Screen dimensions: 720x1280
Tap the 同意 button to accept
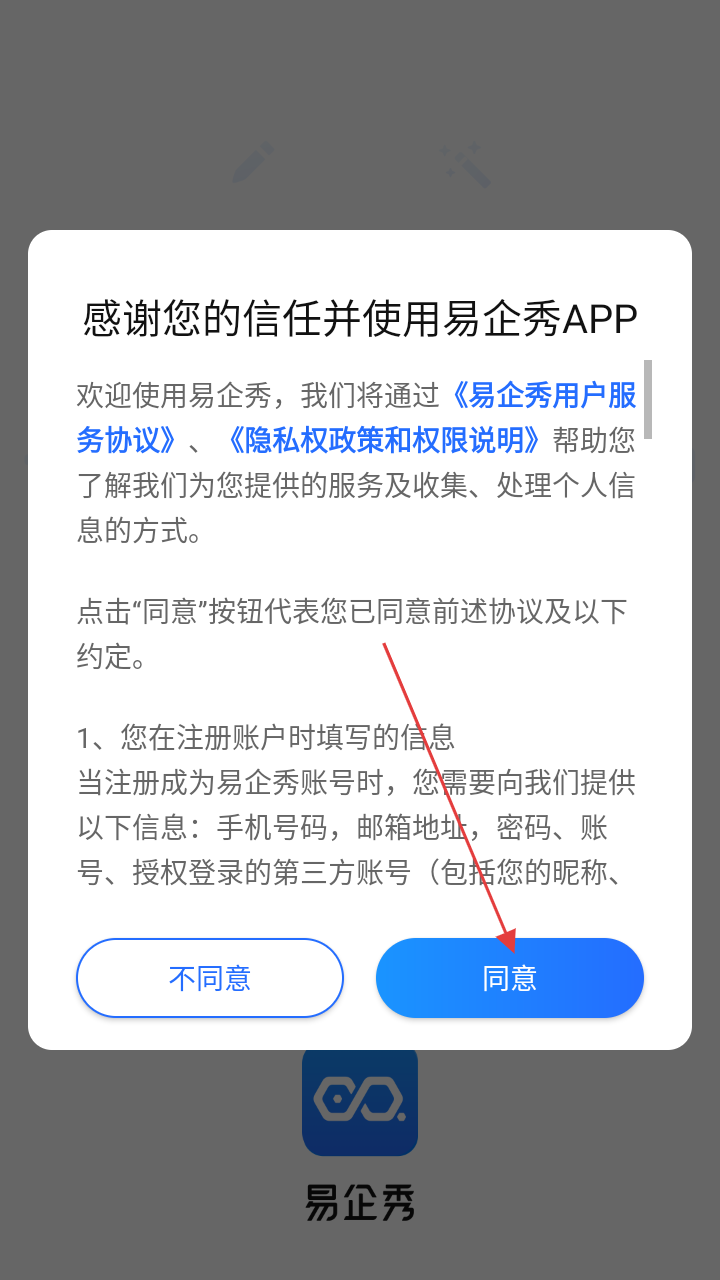[x=509, y=978]
